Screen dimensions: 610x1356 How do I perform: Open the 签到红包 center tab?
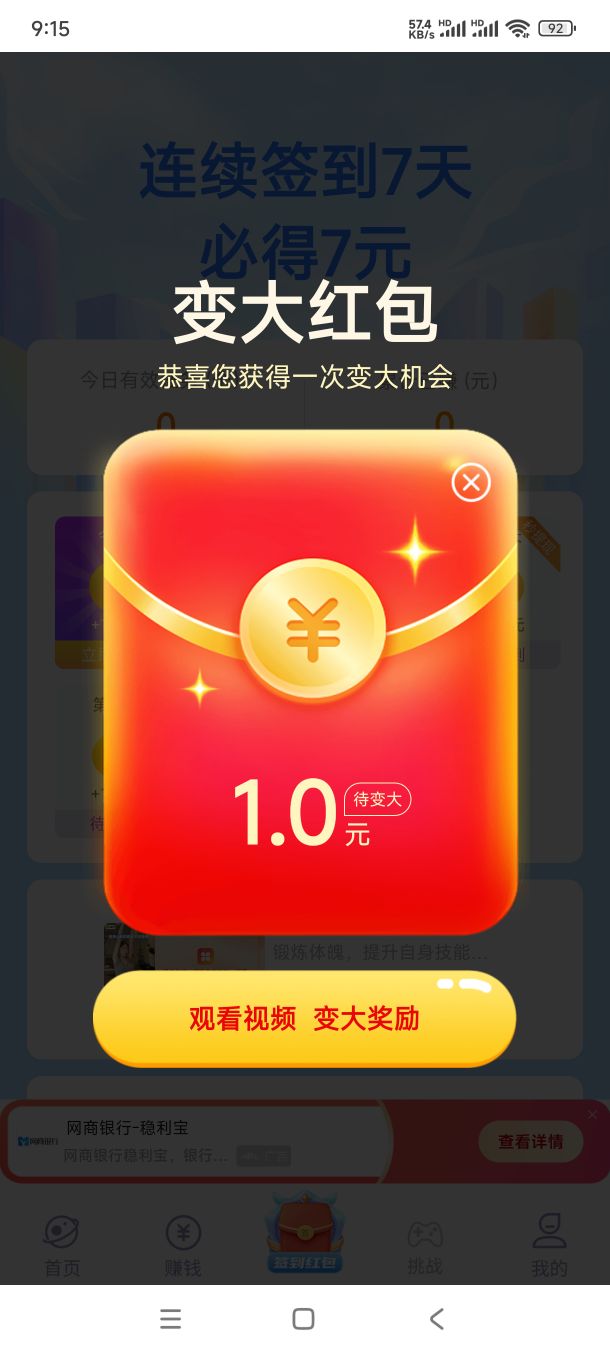click(x=304, y=1235)
